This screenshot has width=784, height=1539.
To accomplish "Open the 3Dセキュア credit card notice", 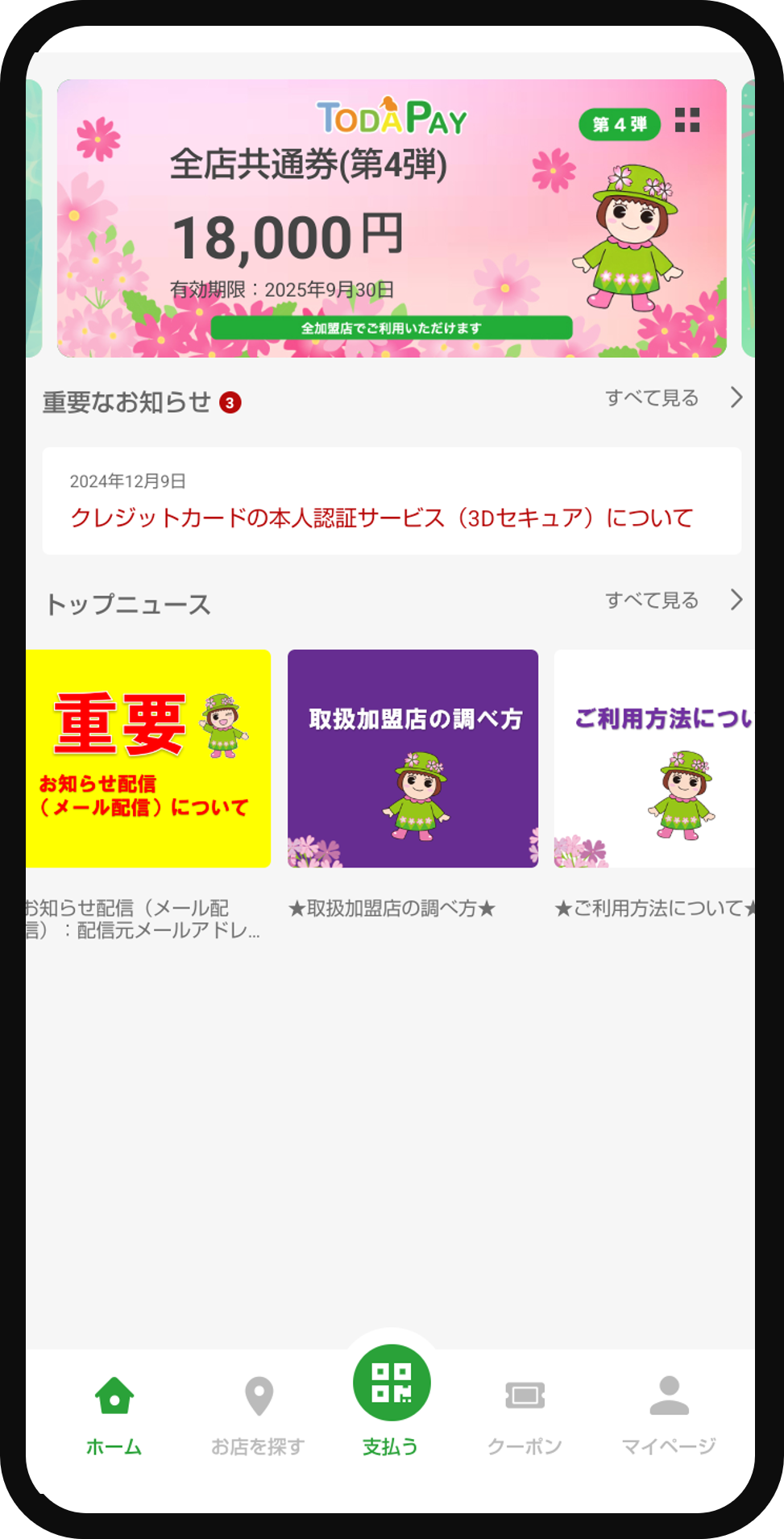I will pos(392,501).
